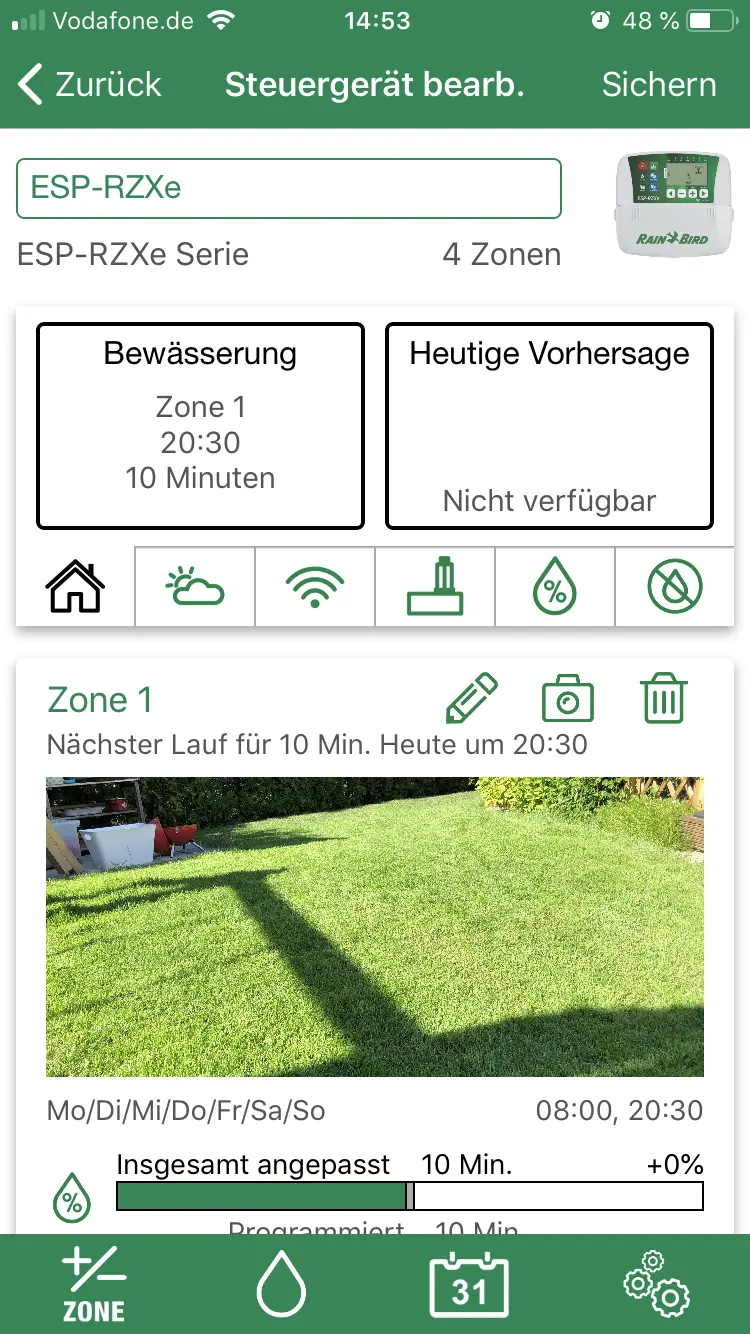Open the Bewässerung schedule card
Image resolution: width=750 pixels, height=1334 pixels.
200,425
